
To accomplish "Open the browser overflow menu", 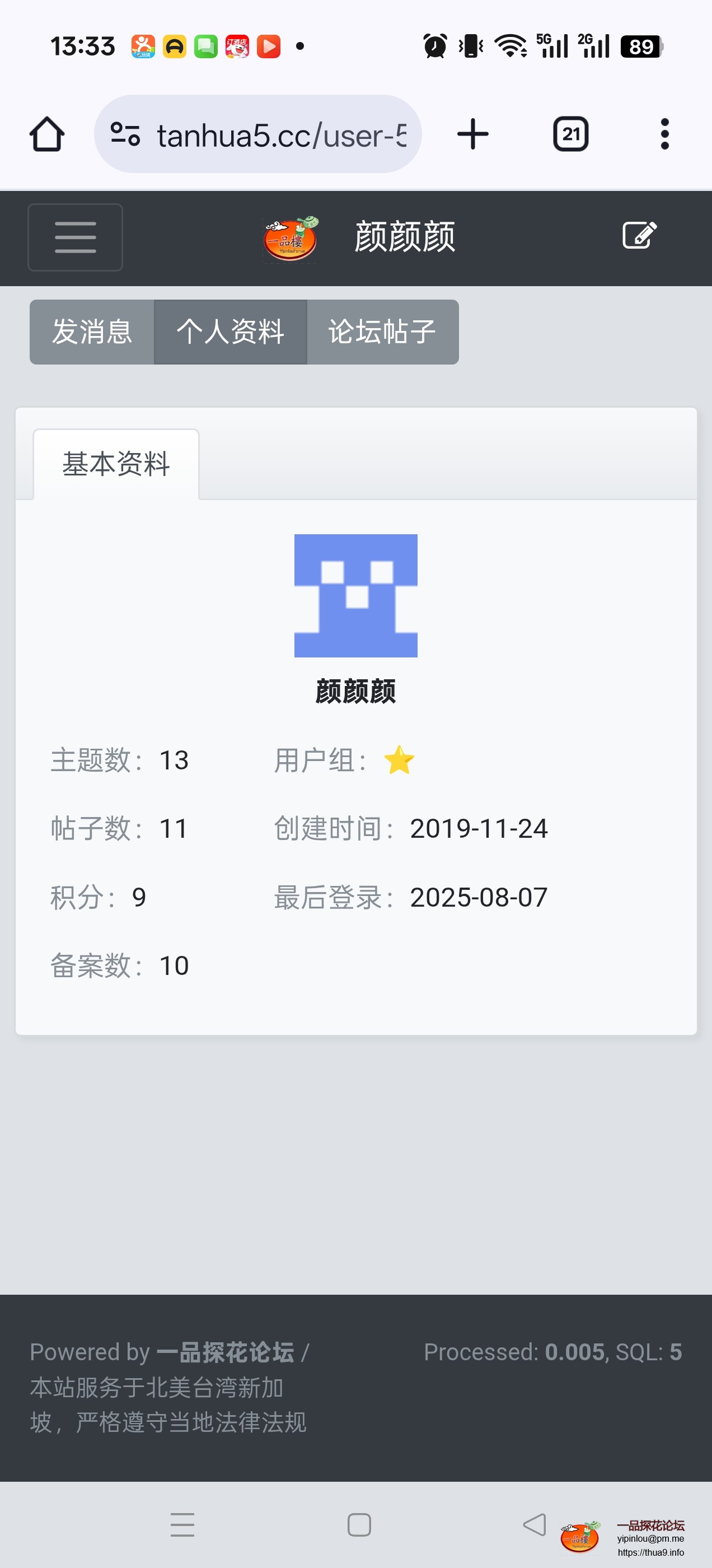I will (664, 134).
